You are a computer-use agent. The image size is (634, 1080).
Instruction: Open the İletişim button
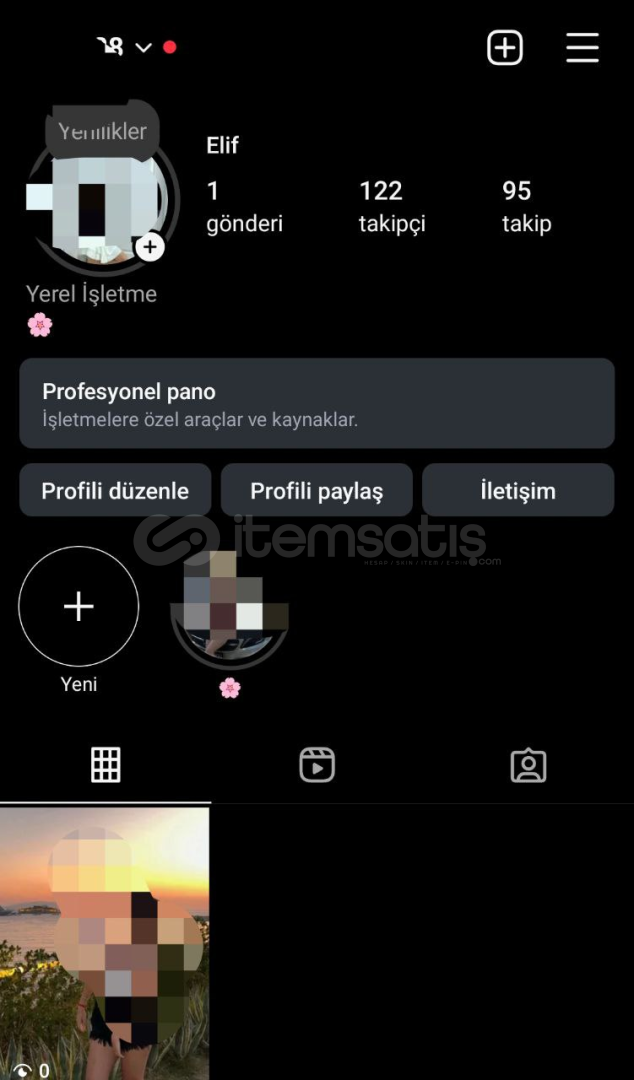(x=517, y=490)
